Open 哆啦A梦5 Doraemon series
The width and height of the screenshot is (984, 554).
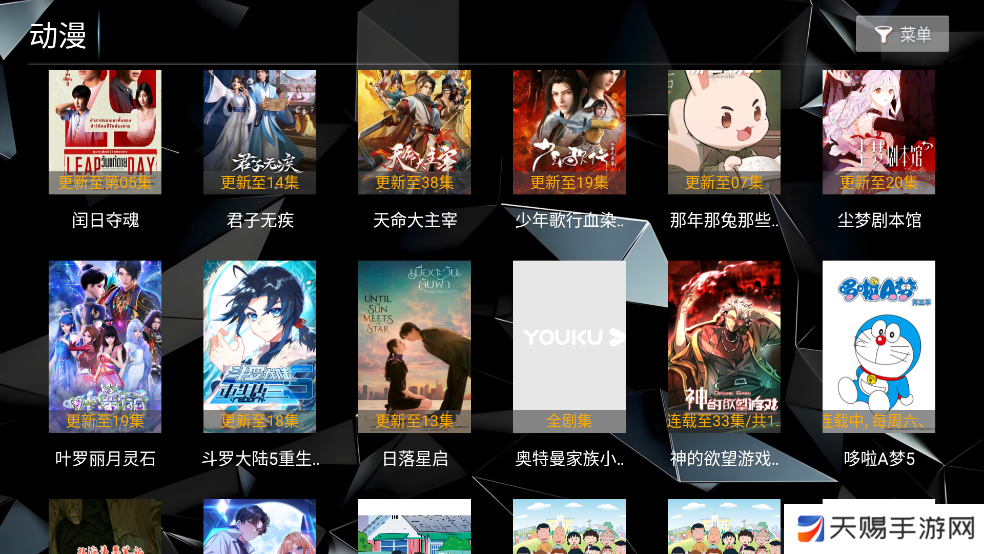tap(879, 347)
